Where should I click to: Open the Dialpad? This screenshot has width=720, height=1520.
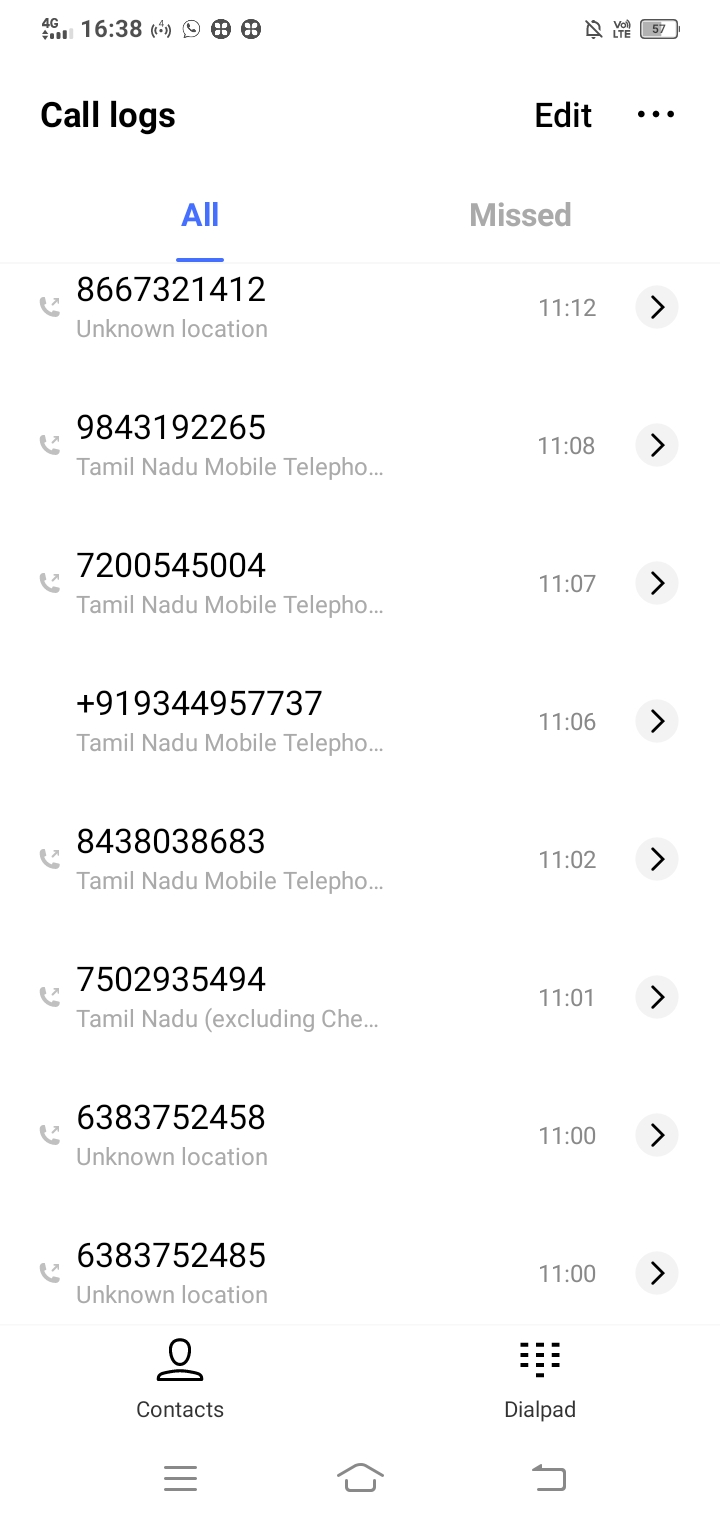click(540, 1380)
